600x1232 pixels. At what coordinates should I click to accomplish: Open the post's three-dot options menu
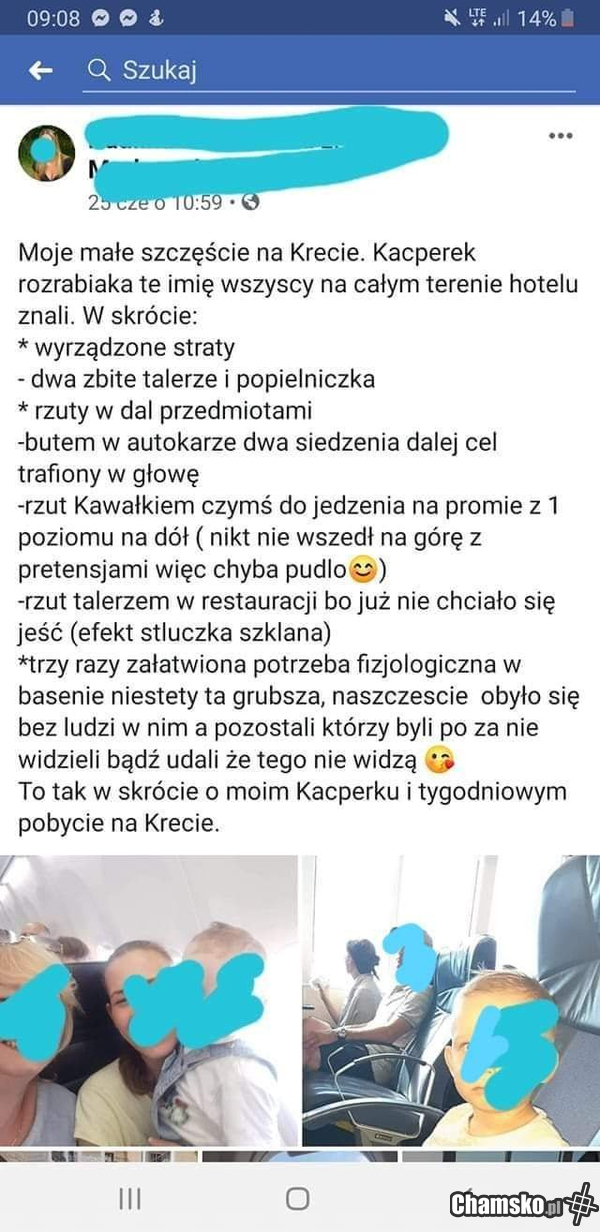561,136
